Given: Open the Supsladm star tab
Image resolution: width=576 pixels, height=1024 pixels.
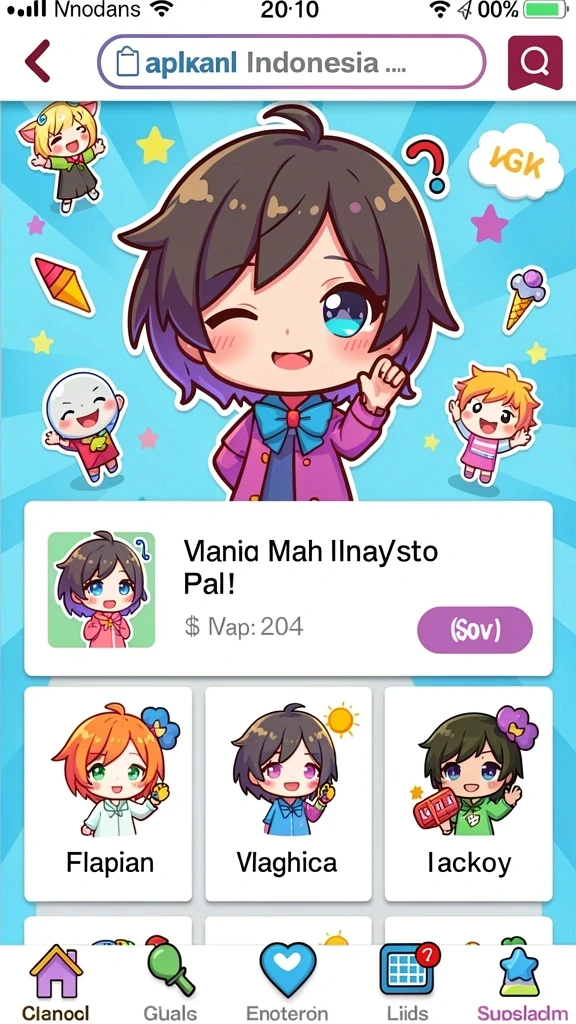Looking at the screenshot, I should point(518,984).
